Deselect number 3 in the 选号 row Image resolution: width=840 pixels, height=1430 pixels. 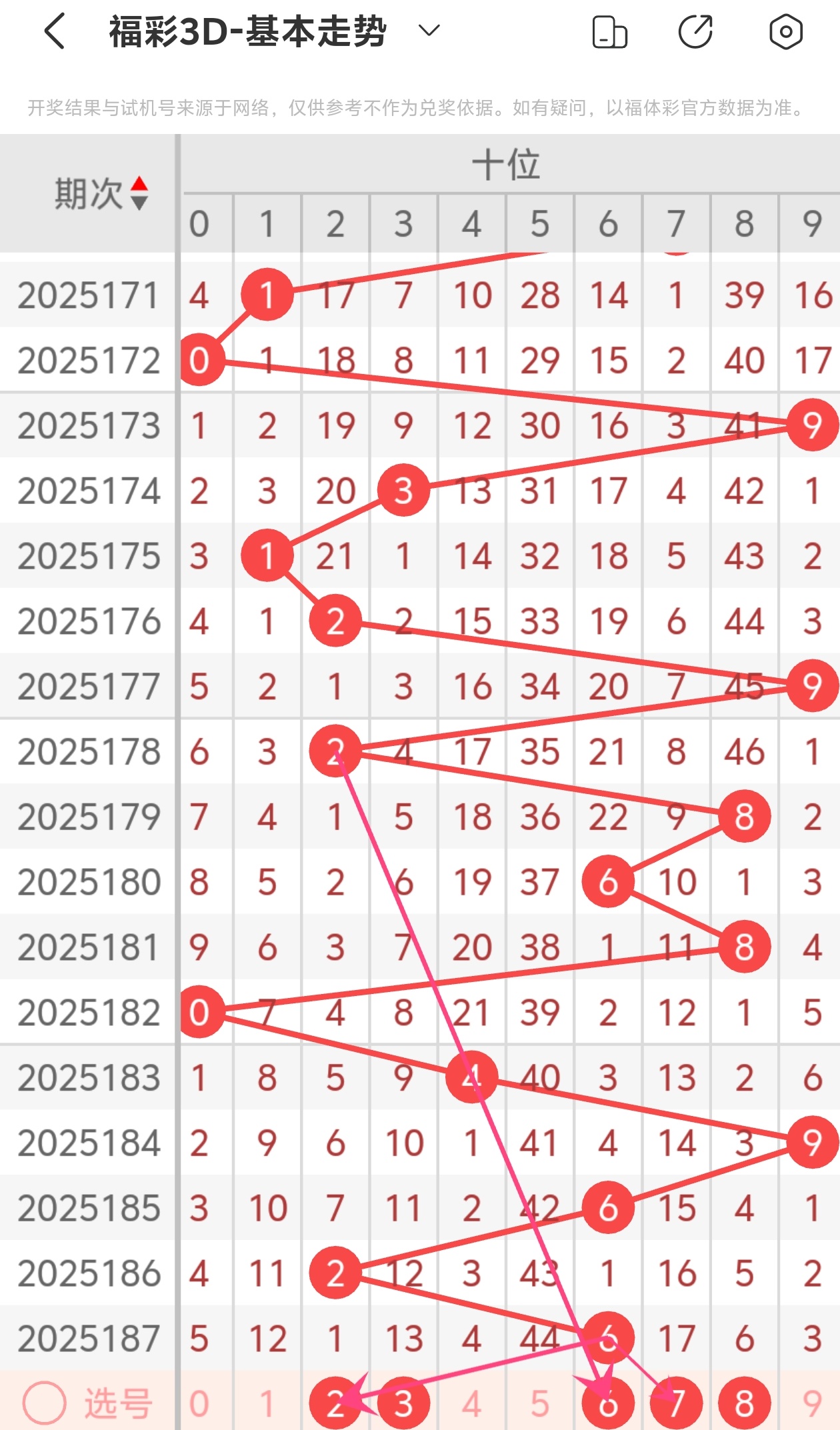click(x=403, y=1403)
